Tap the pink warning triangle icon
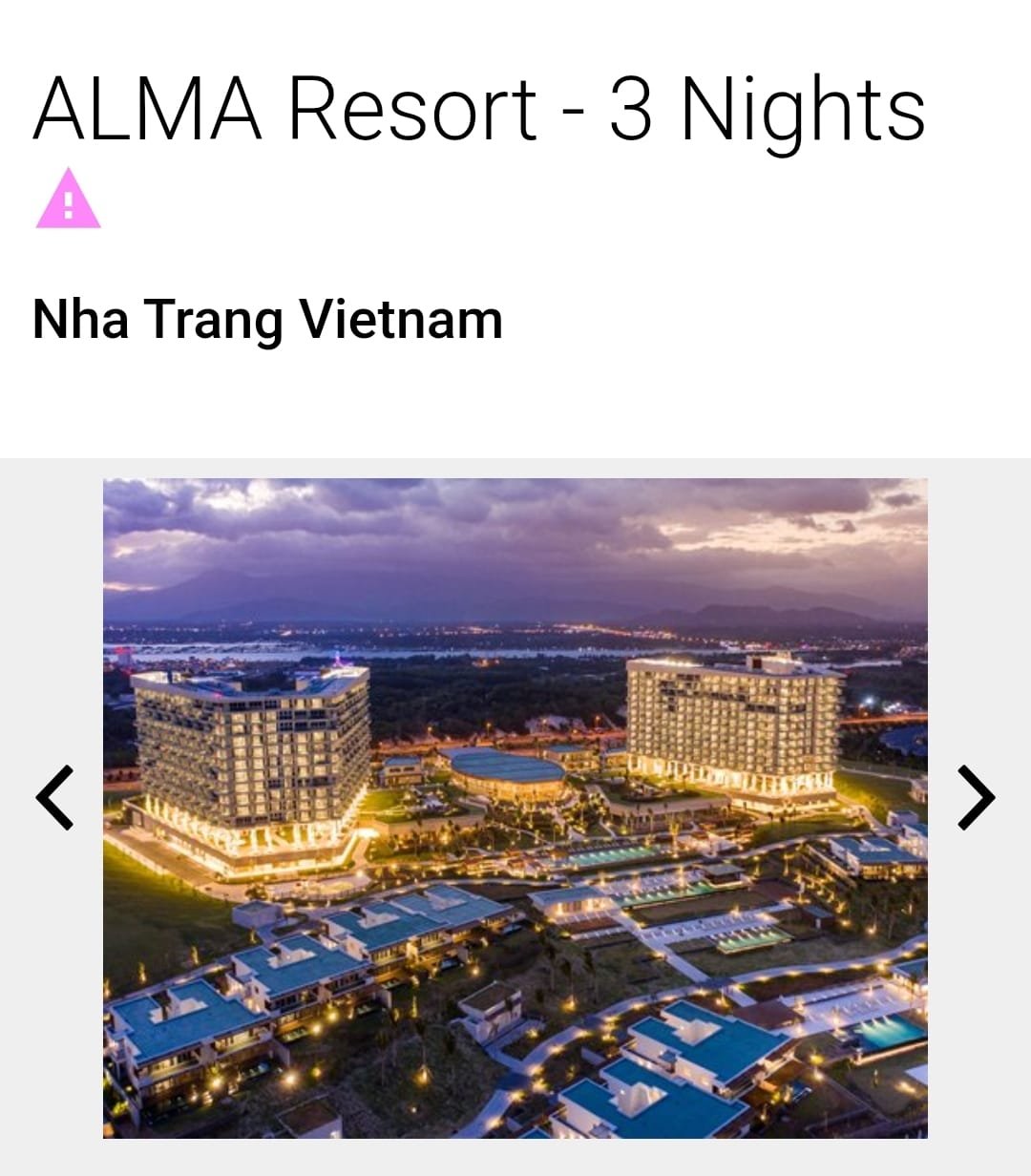This screenshot has width=1031, height=1176. pos(68,199)
